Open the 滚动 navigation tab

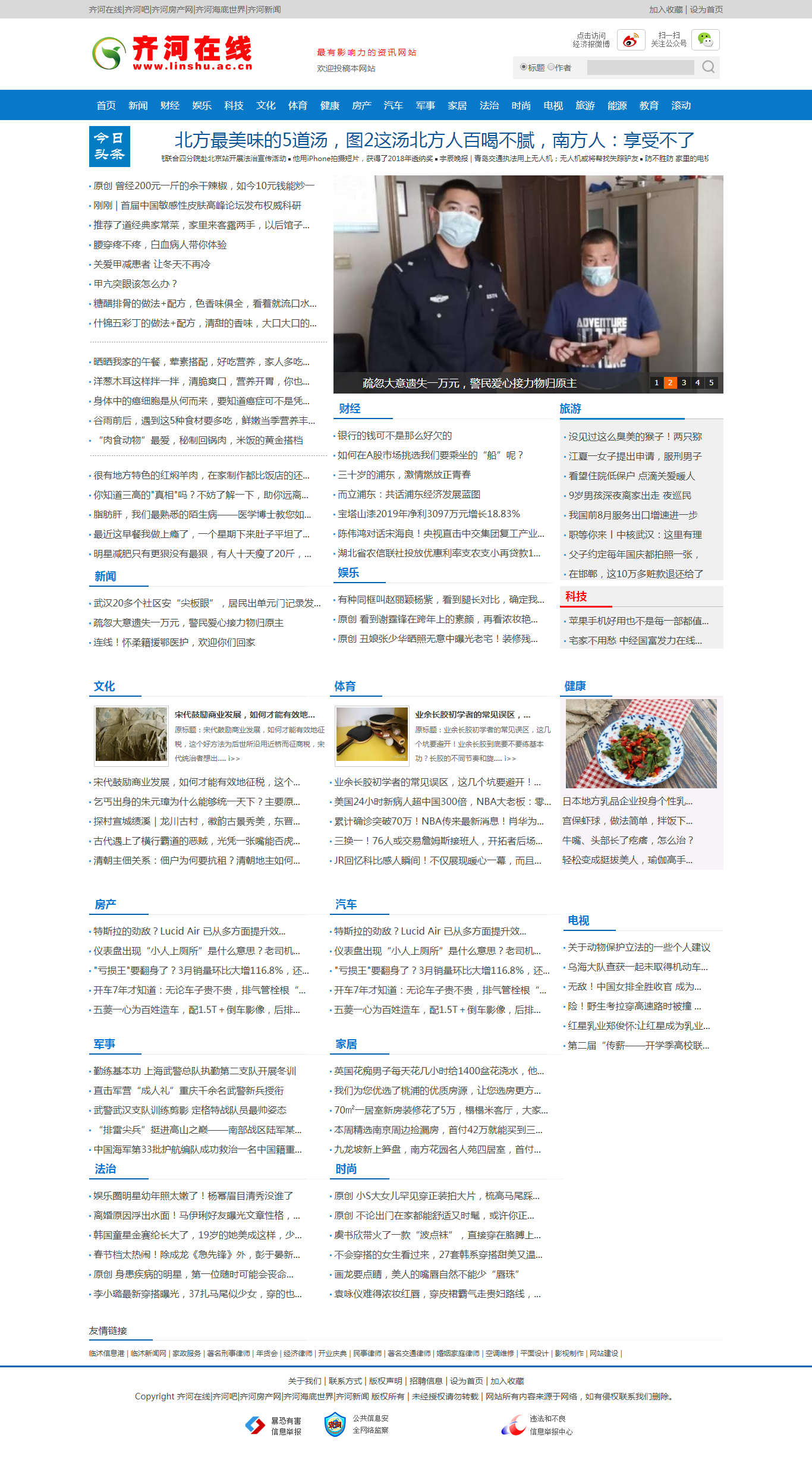[x=681, y=105]
